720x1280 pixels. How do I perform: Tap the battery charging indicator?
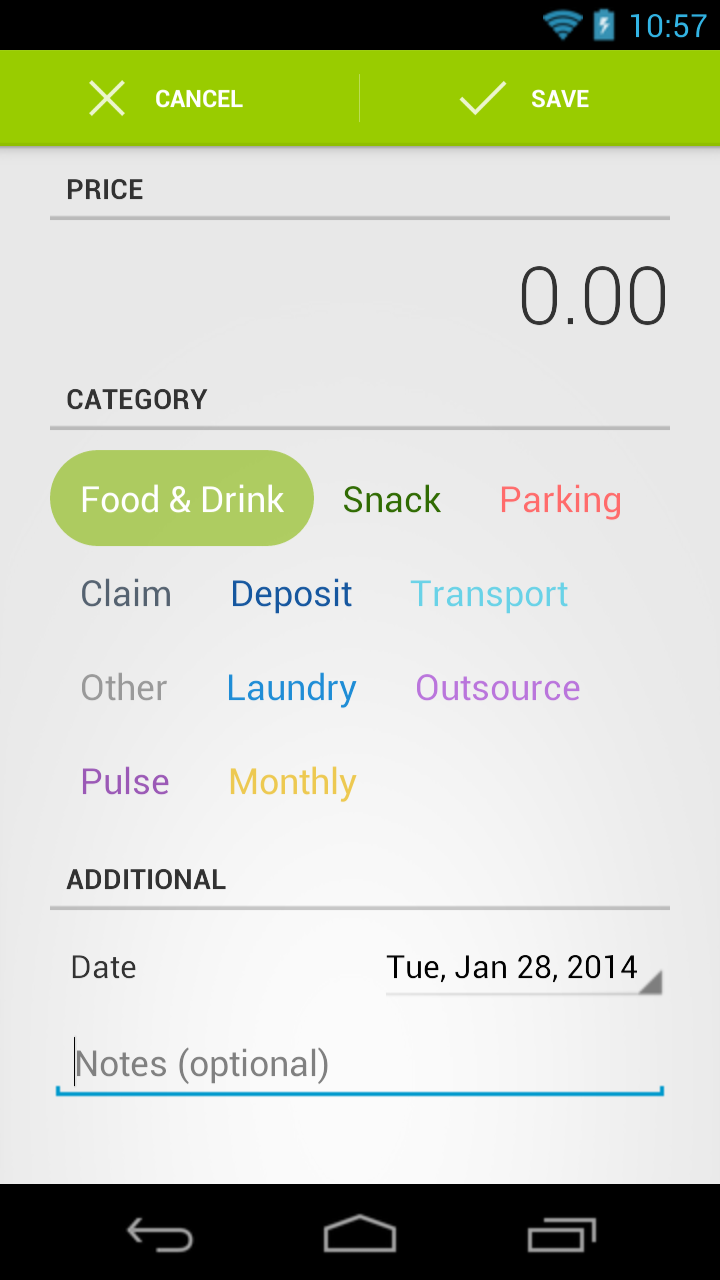(x=604, y=25)
